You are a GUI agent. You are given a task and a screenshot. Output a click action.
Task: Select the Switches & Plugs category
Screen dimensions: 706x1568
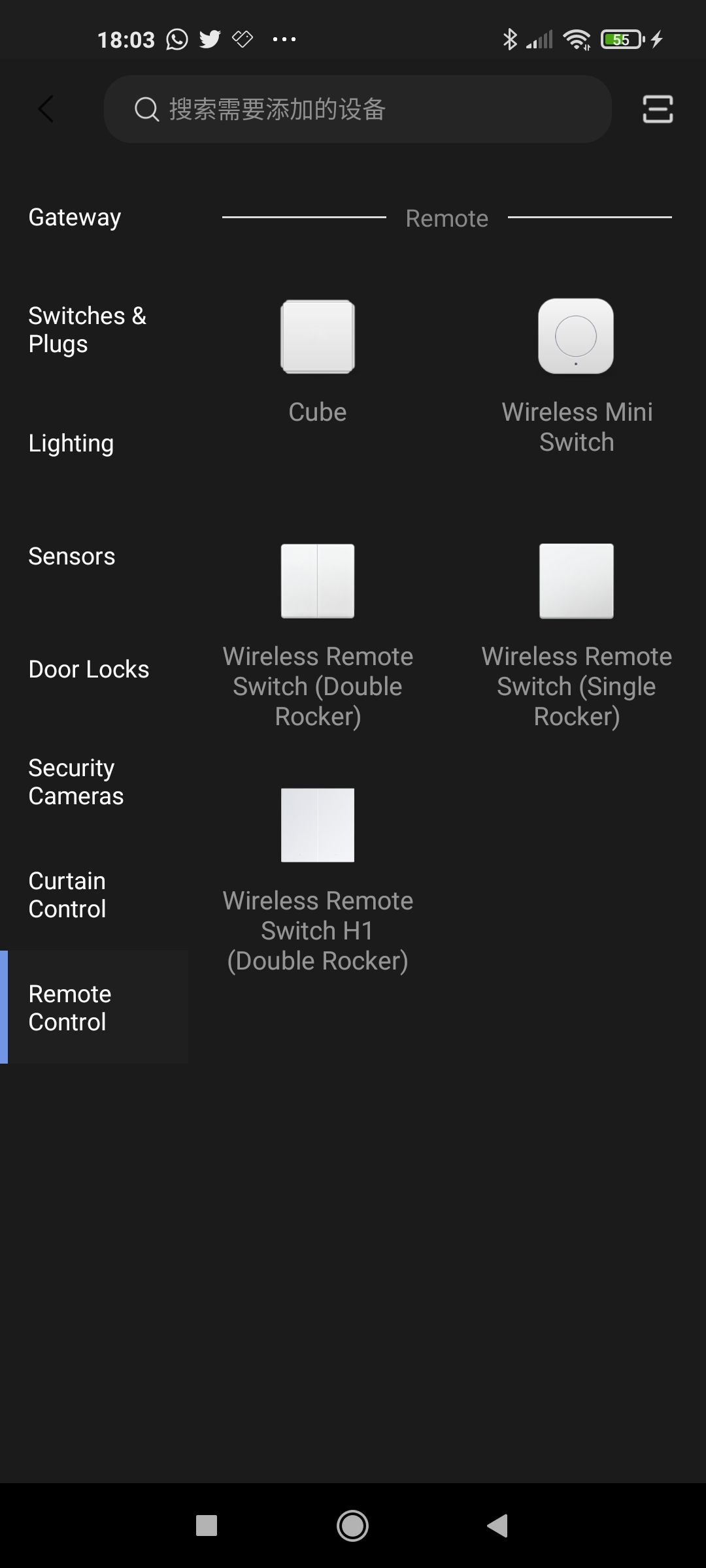87,330
